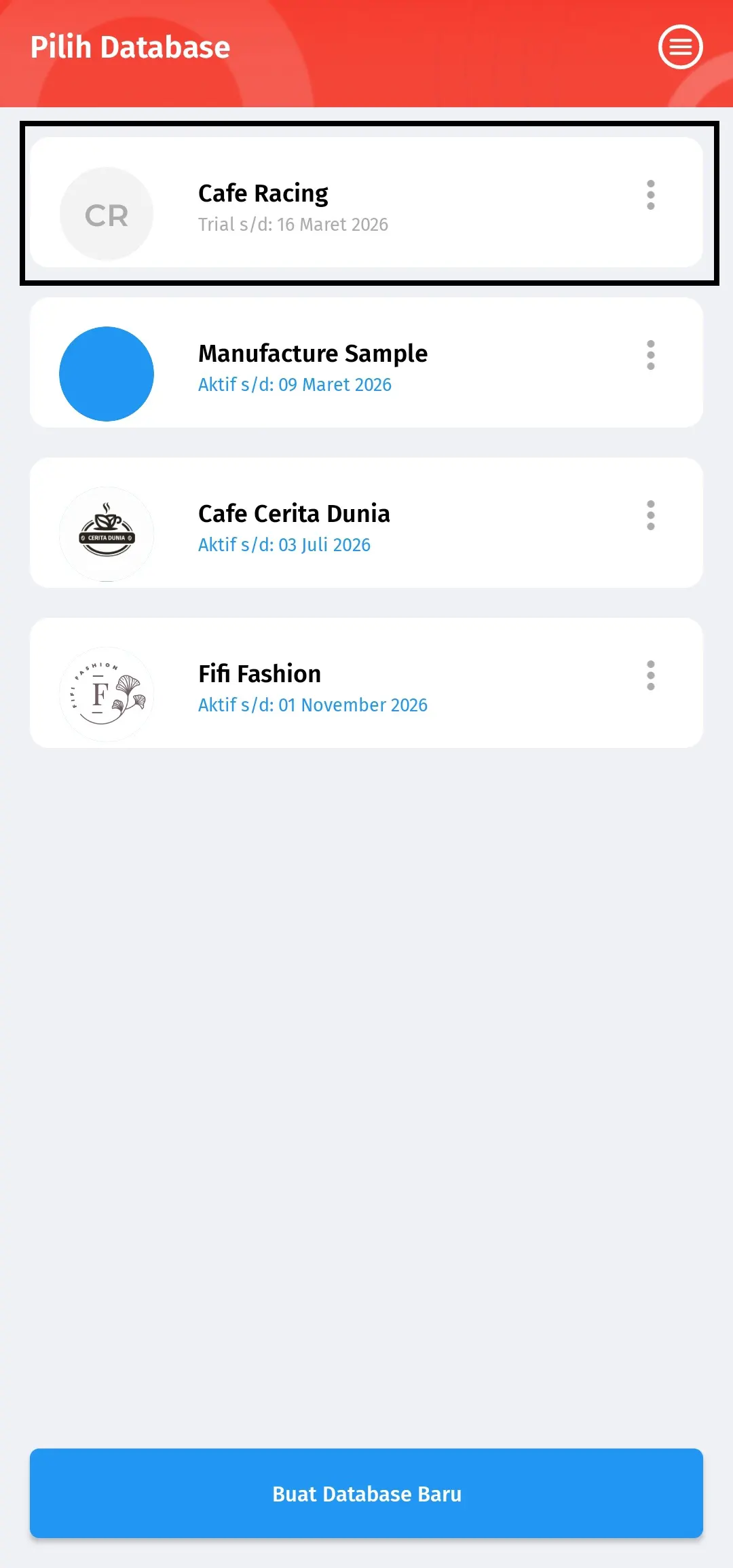Open the hamburger menu in the header
733x1568 pixels.
[679, 46]
